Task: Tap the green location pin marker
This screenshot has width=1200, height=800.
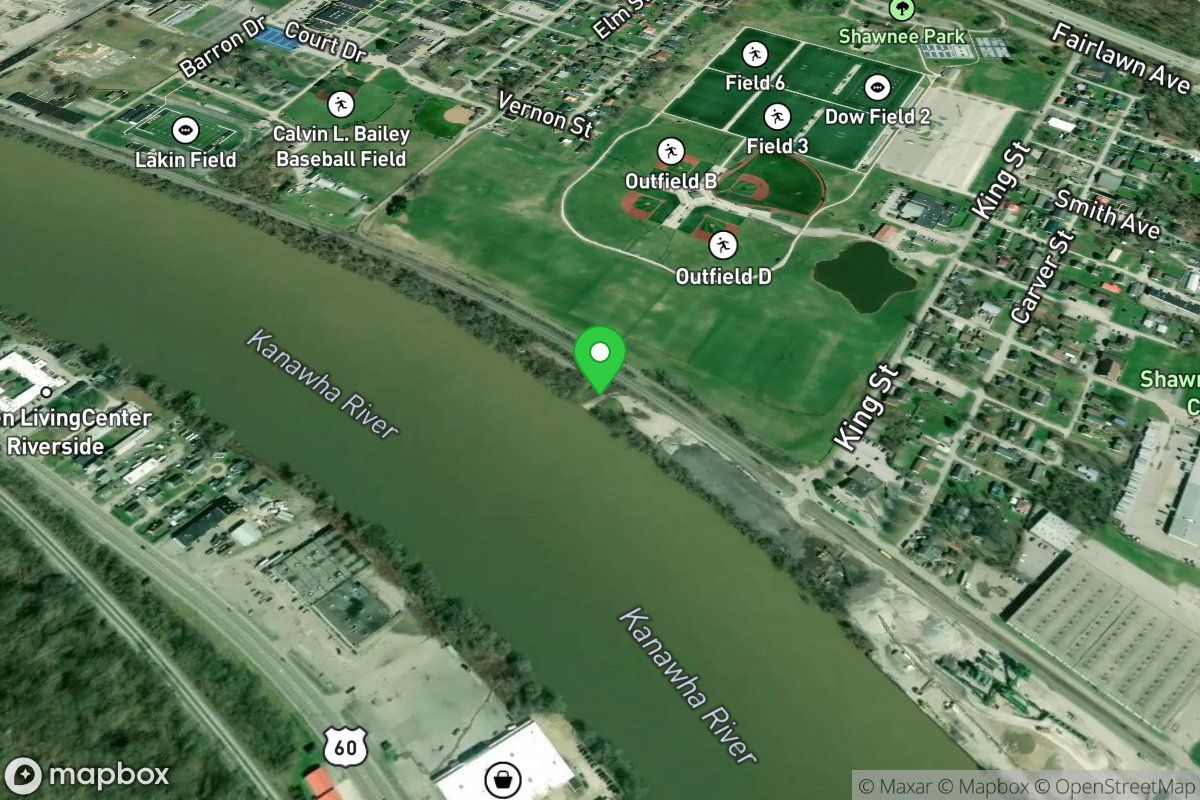Action: tap(600, 355)
